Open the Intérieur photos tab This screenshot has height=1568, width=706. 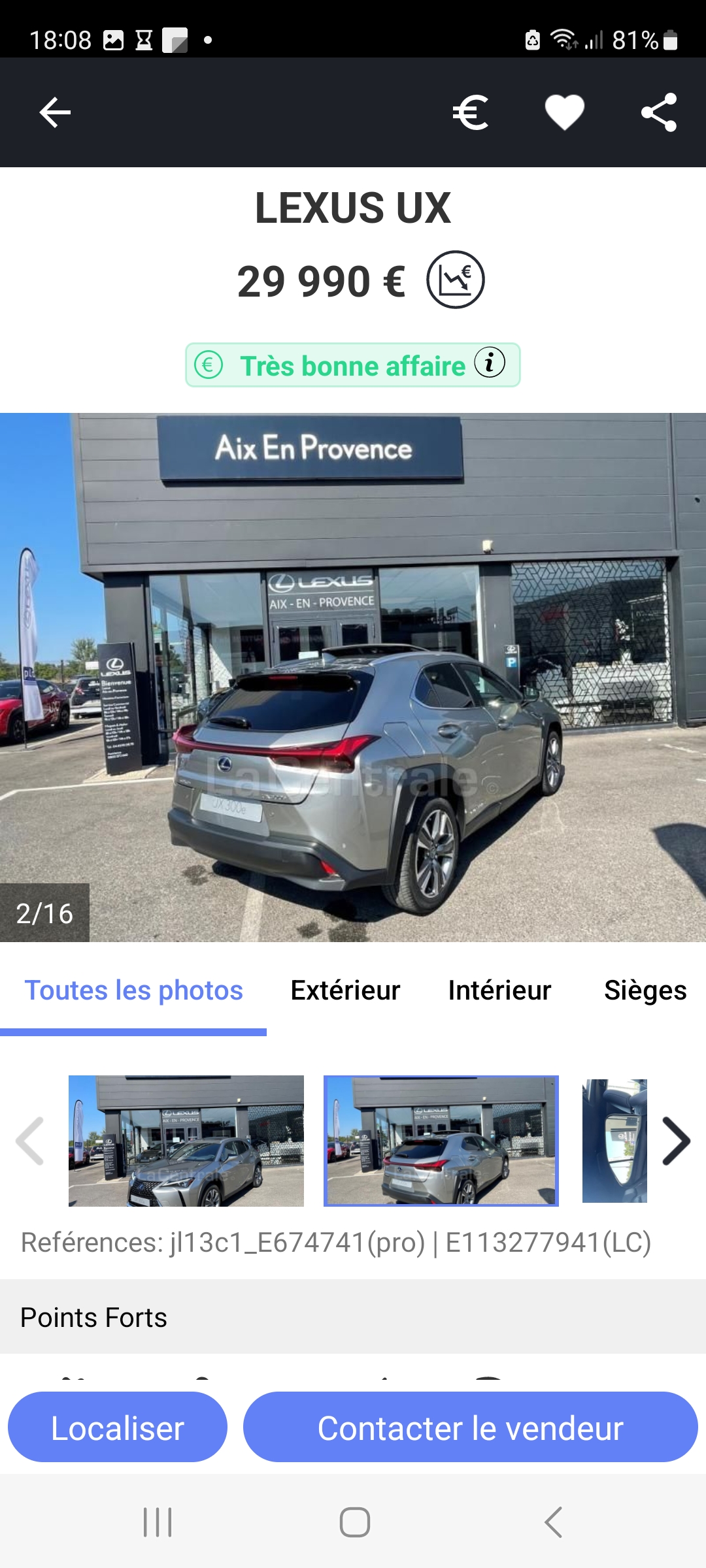pos(499,990)
